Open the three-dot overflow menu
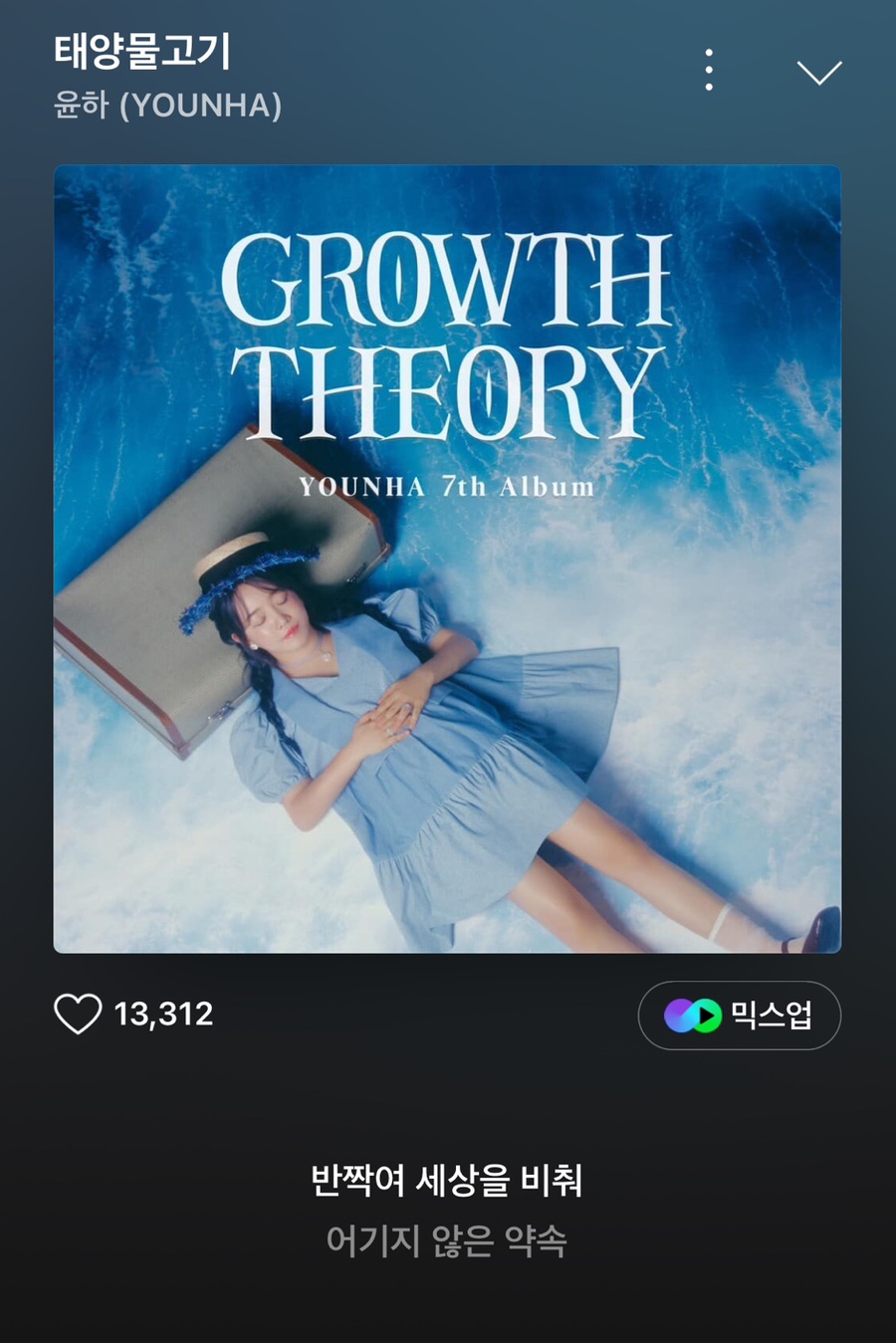896x1343 pixels. pos(708,71)
